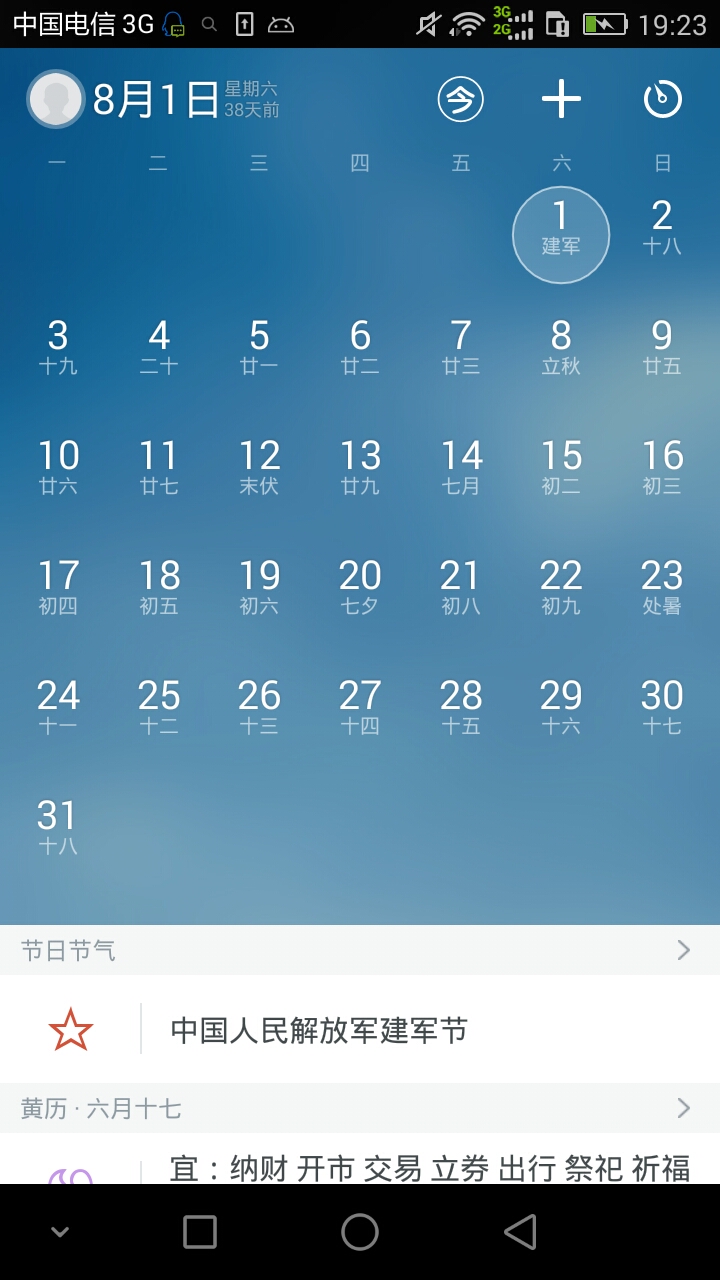Screen dimensions: 720x1280
Task: Select August 31
Action: [x=57, y=826]
